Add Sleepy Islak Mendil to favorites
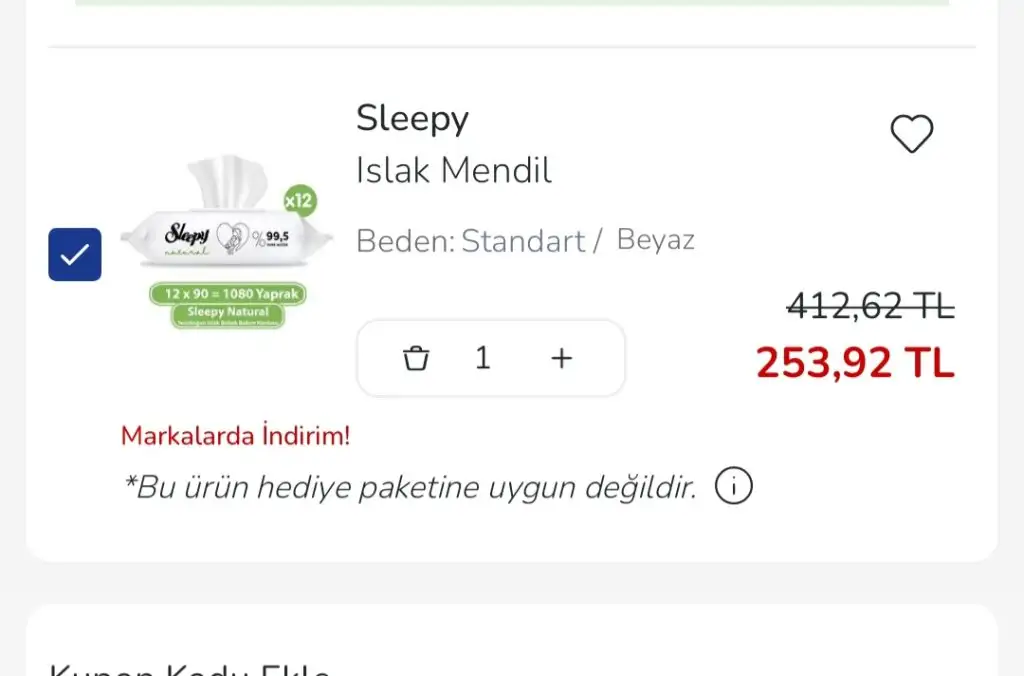This screenshot has width=1024, height=676. point(911,134)
